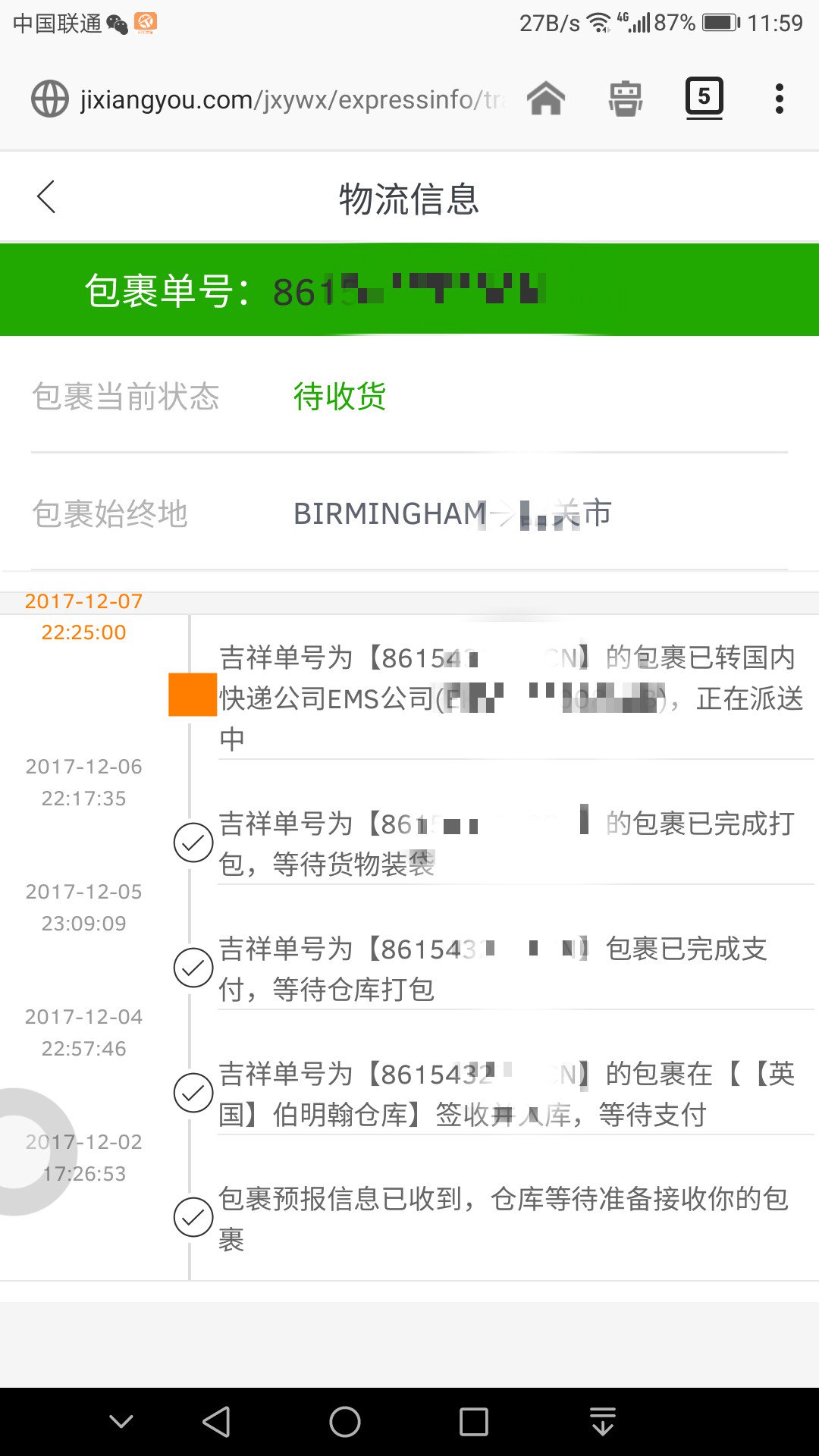
Task: Hide the navigation bar with the chevron
Action: pos(121,1422)
